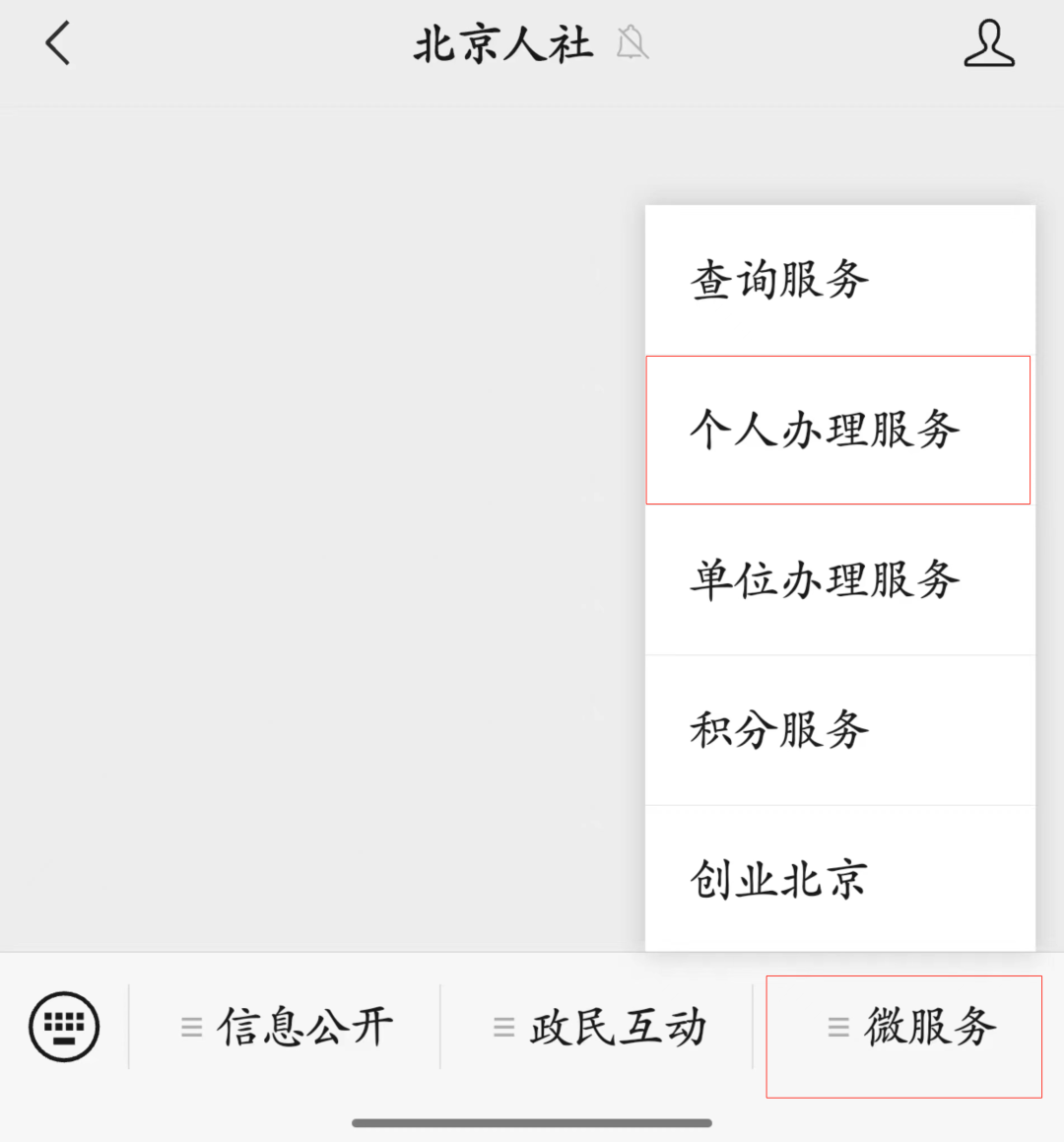This screenshot has width=1064, height=1142.
Task: Expand the 政民互动 menu
Action: [x=599, y=1027]
